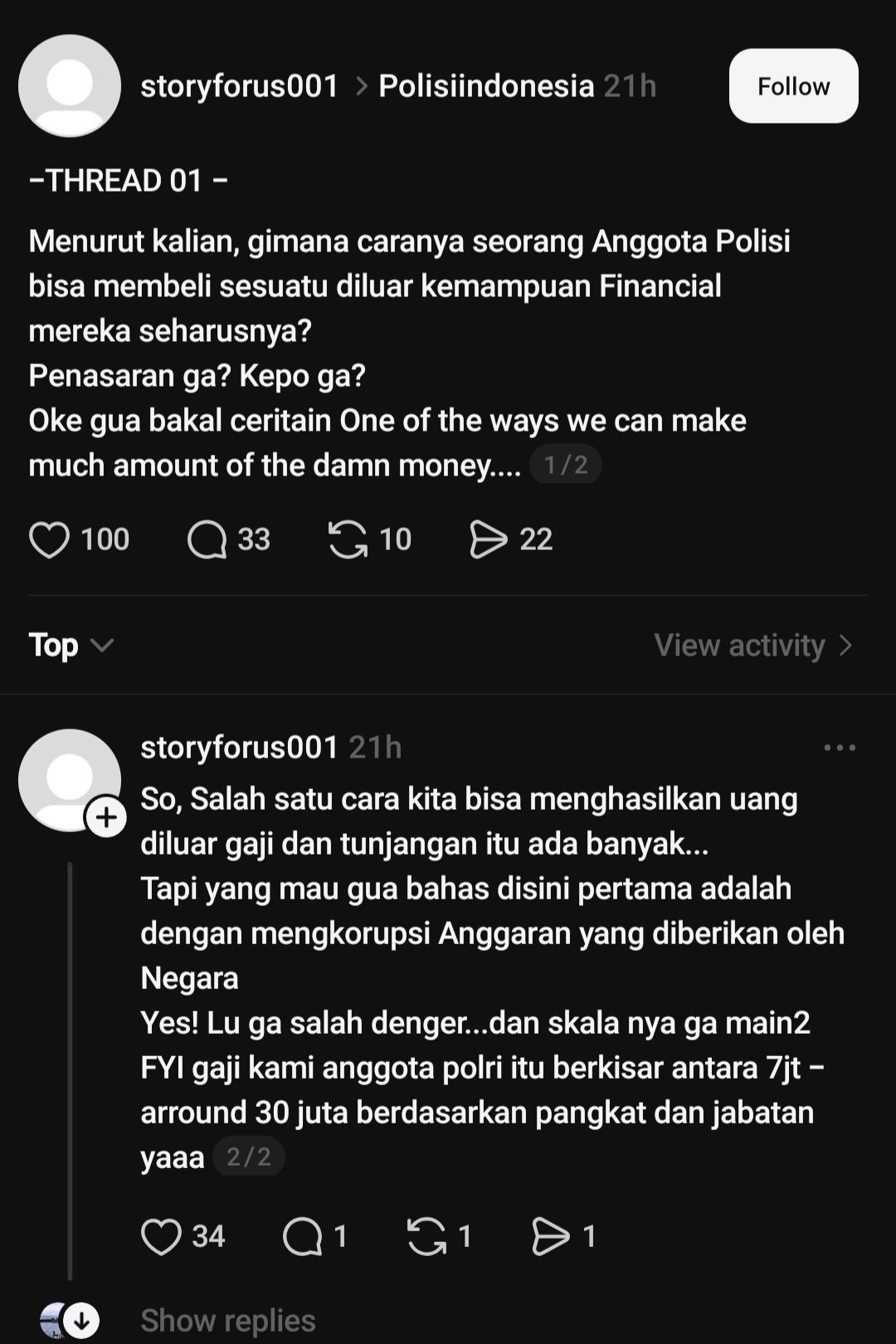This screenshot has height=1344, width=896.
Task: Open comments on the THREAD 01 post
Action: tap(207, 539)
